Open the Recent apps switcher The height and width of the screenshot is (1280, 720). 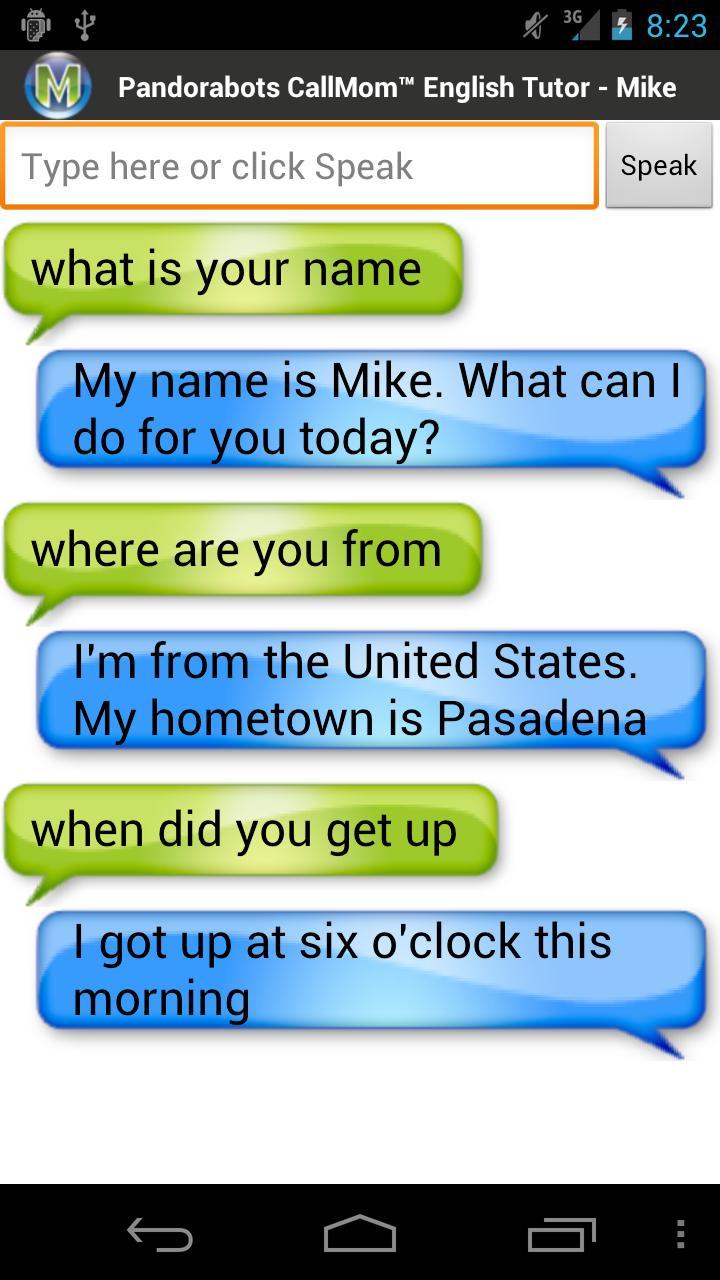pyautogui.click(x=560, y=1235)
